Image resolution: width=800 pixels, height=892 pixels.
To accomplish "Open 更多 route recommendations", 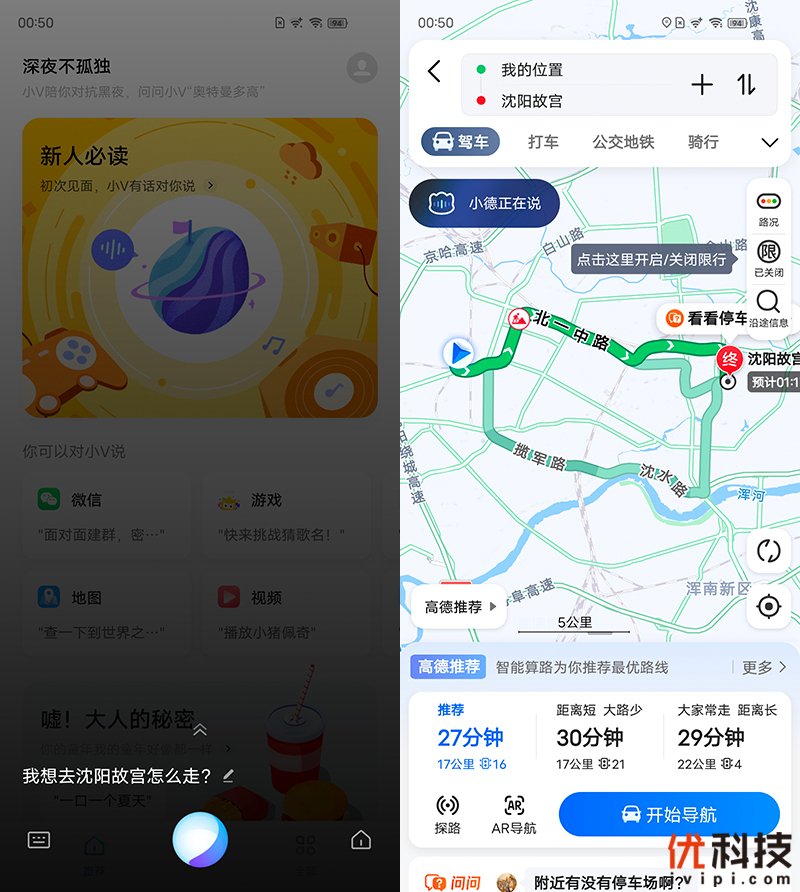I will [x=764, y=667].
